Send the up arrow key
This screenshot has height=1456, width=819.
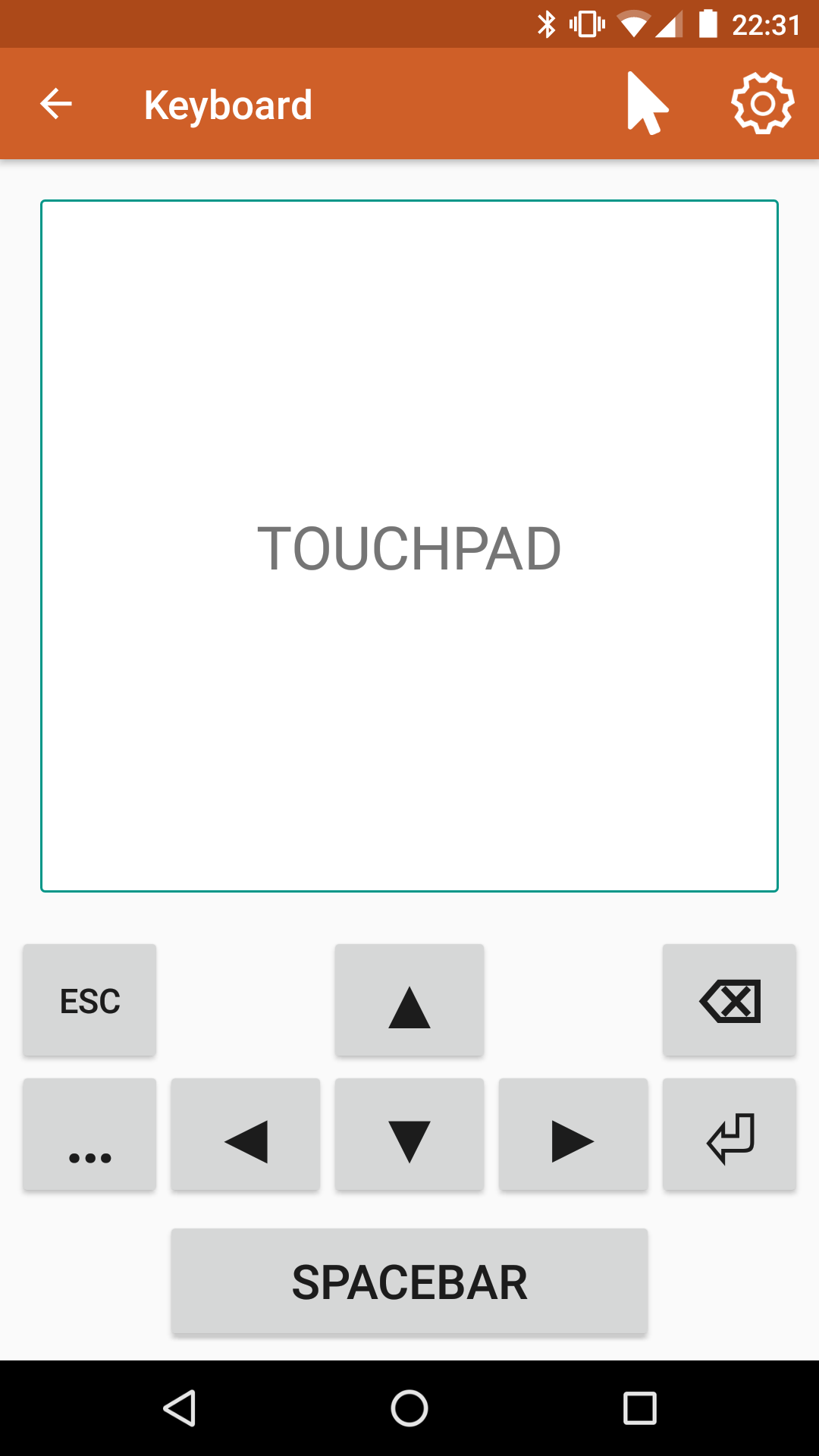click(409, 1000)
